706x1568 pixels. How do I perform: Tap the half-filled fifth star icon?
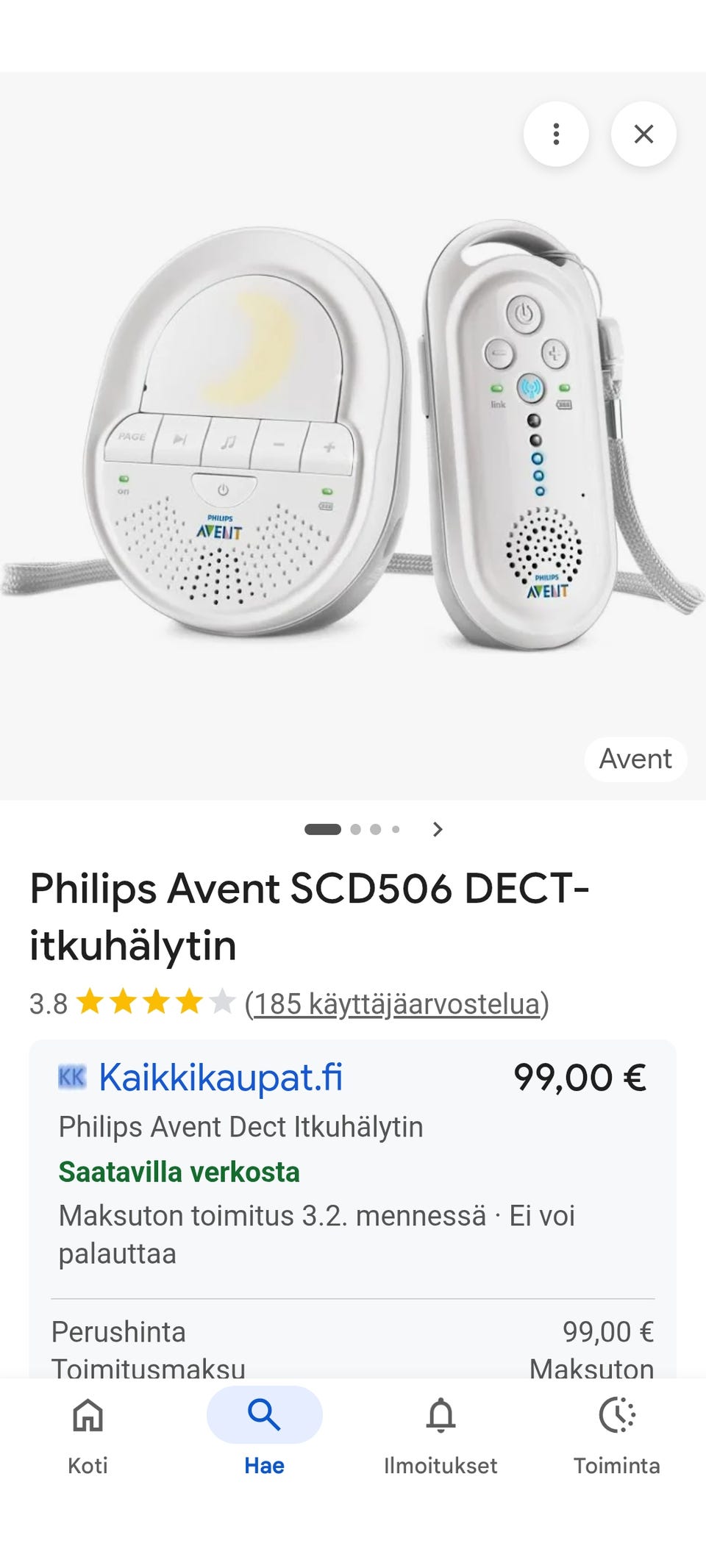point(222,1000)
